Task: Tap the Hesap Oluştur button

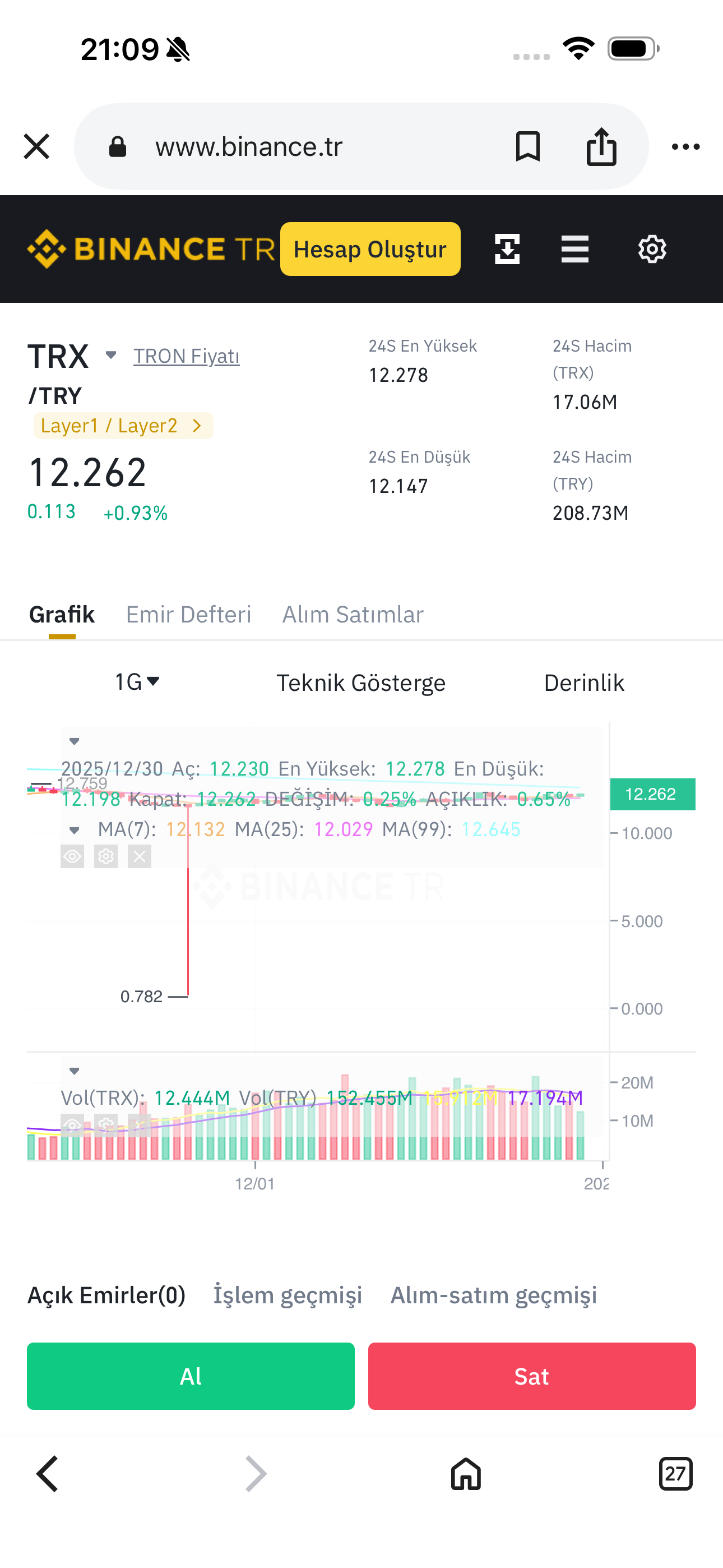Action: (x=370, y=249)
